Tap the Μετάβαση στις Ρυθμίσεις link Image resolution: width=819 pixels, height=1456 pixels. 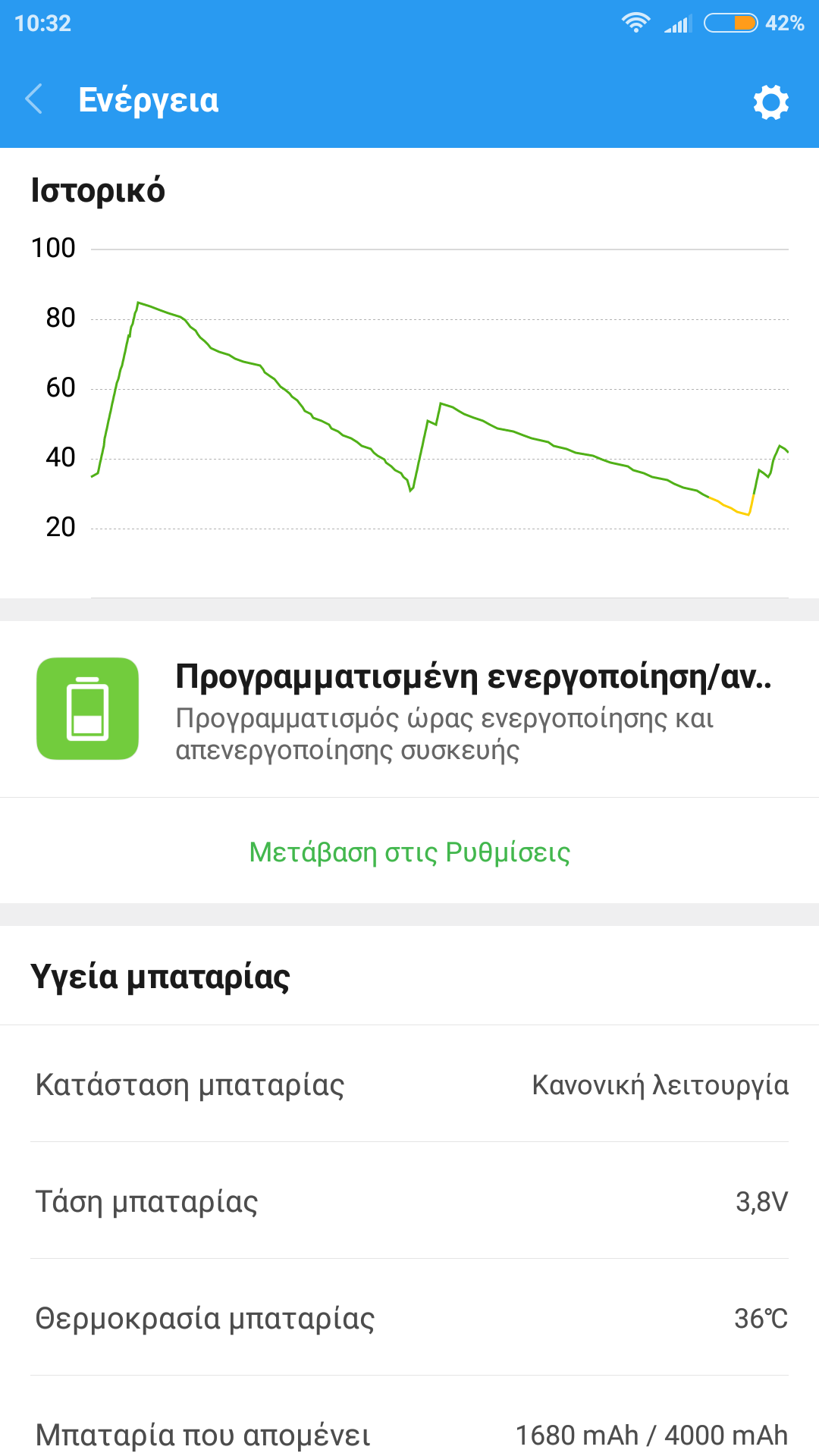[409, 852]
